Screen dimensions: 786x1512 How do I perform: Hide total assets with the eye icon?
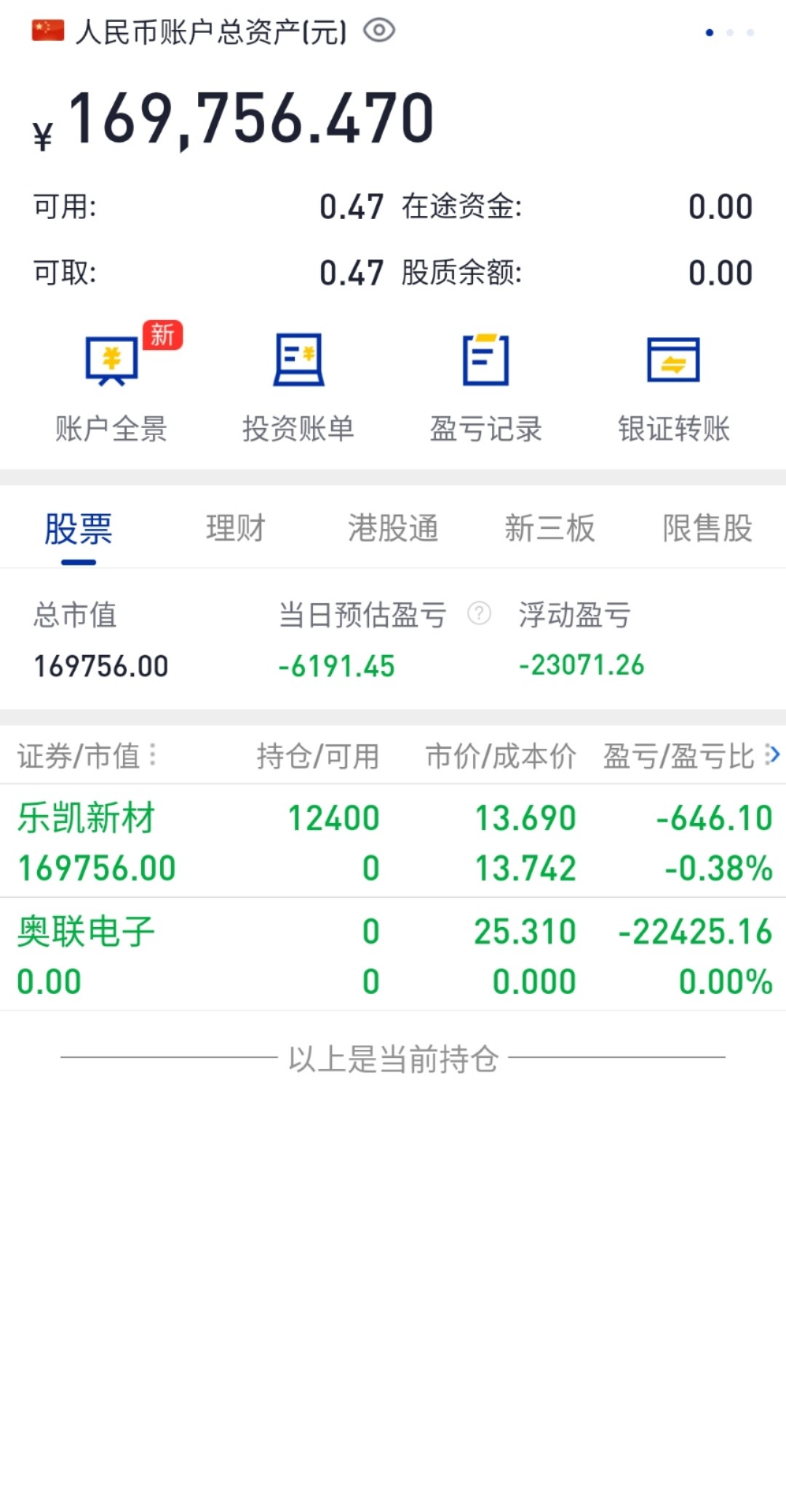[379, 31]
